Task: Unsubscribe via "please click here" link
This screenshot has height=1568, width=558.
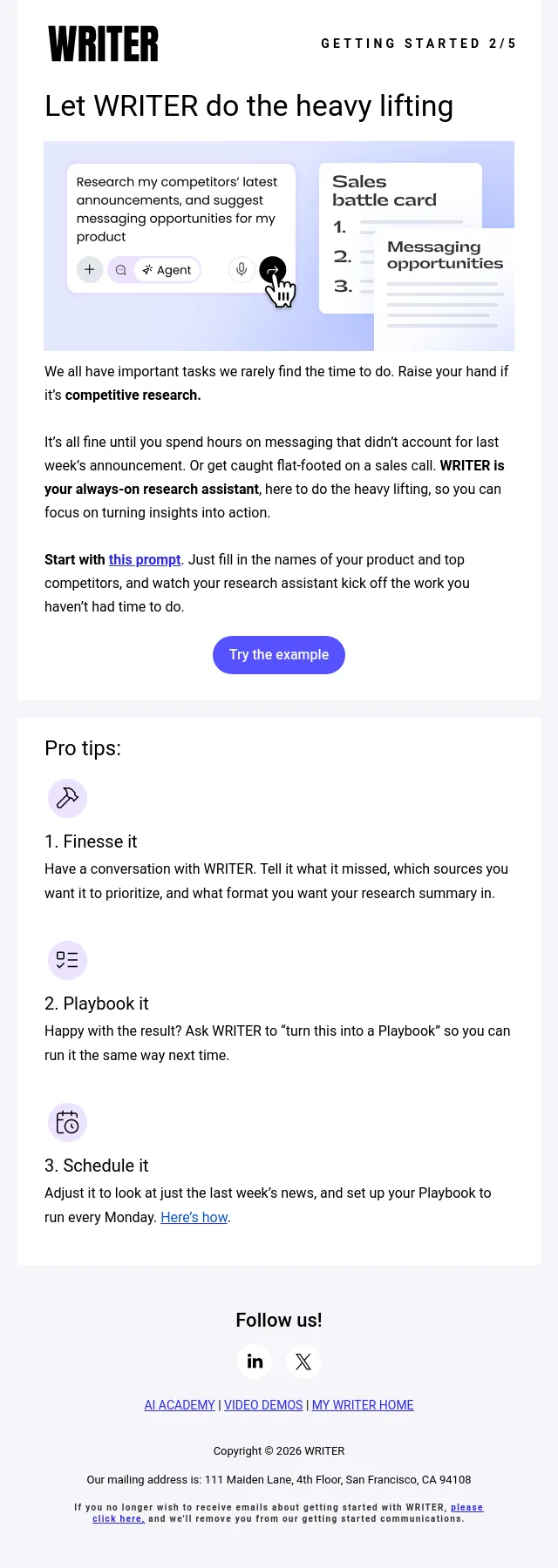Action: [288, 1513]
